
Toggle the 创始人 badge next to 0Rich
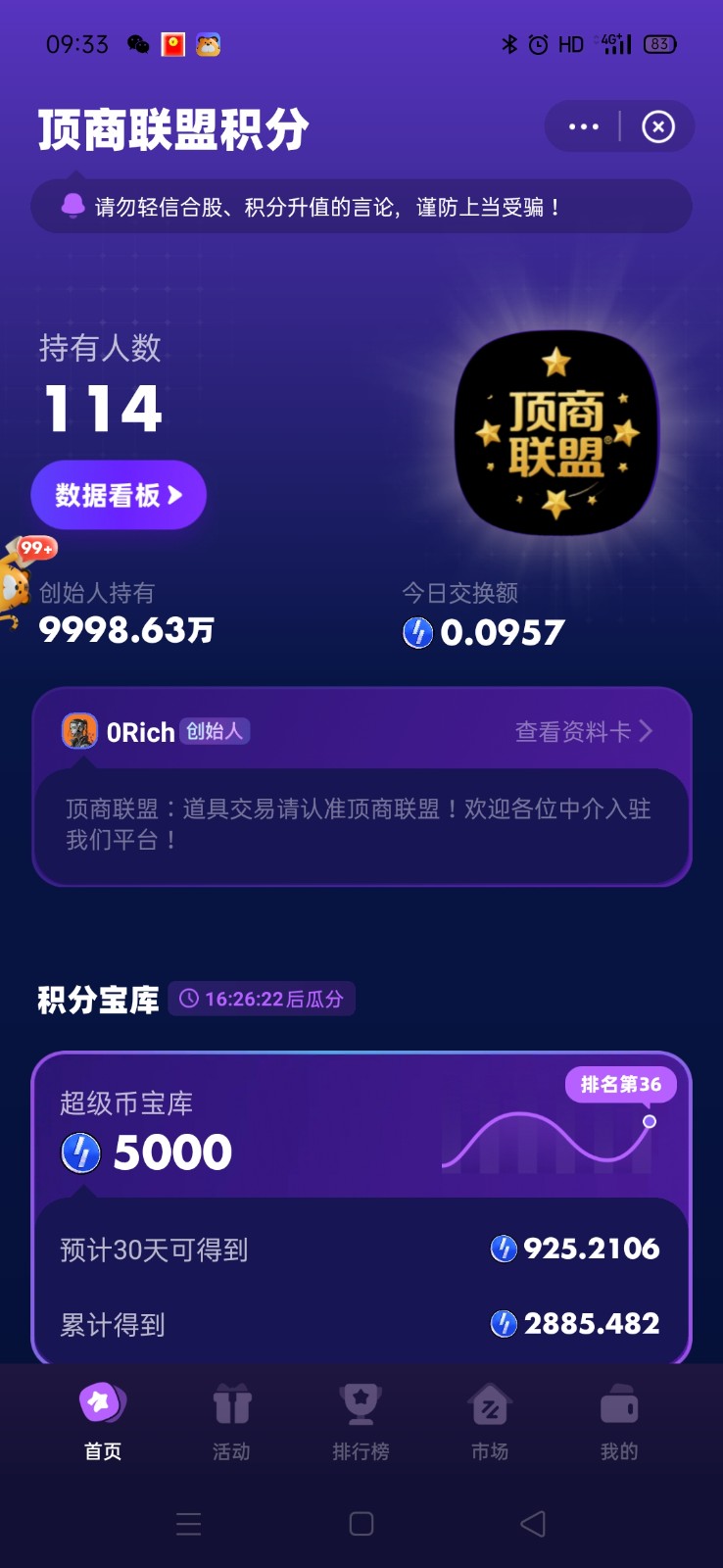214,731
